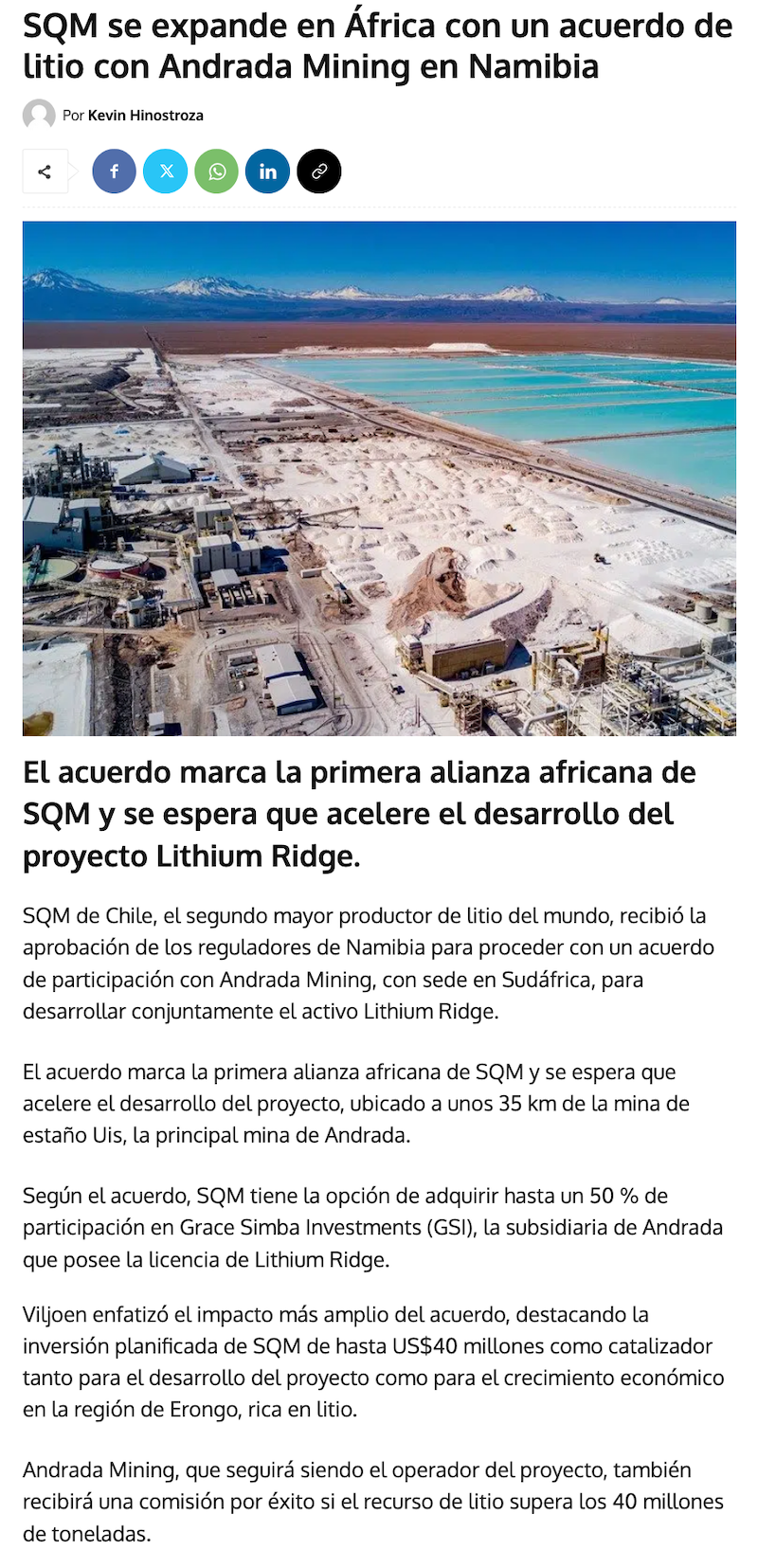758x1568 pixels.
Task: Open the generic share button
Action: pos(45,171)
